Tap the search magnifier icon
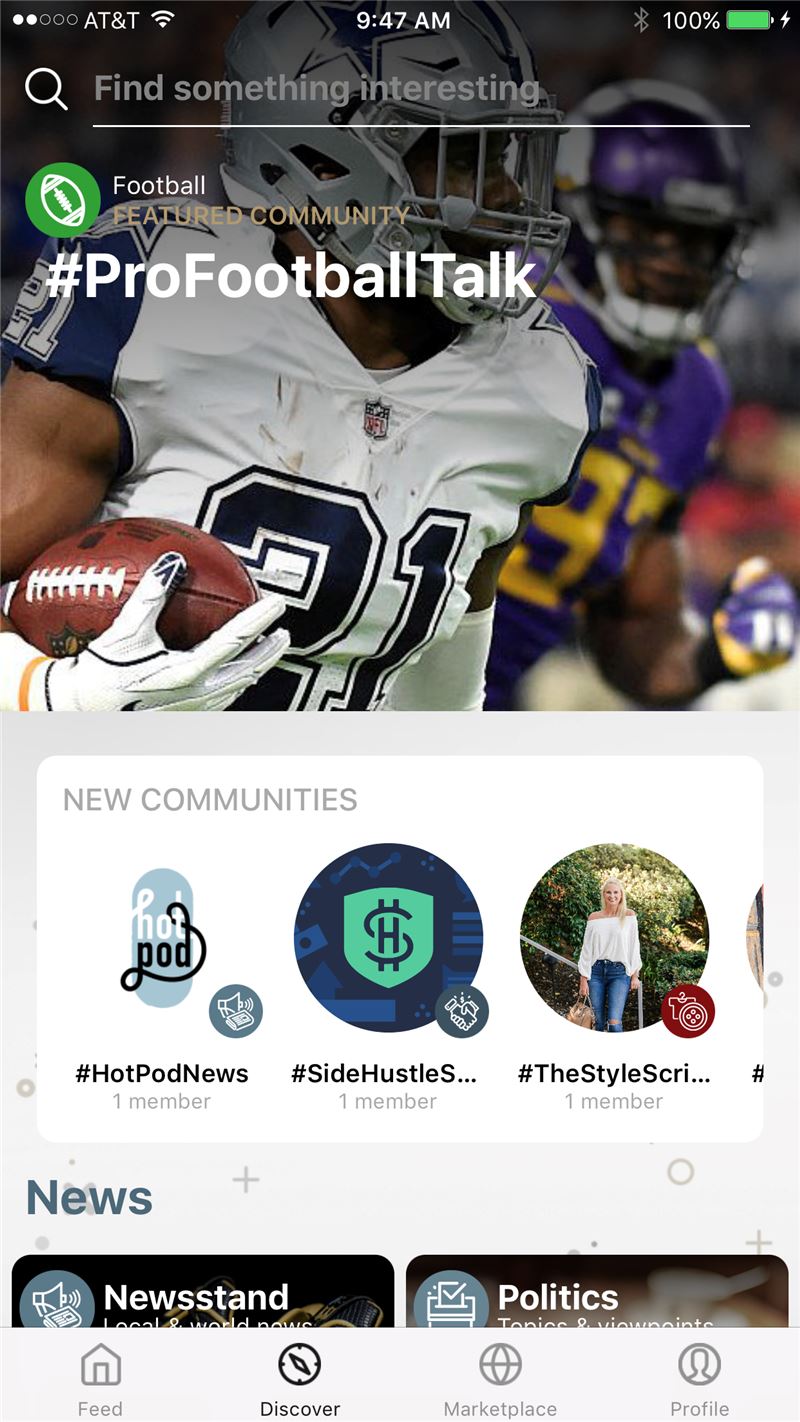The width and height of the screenshot is (800, 1422). pos(46,90)
